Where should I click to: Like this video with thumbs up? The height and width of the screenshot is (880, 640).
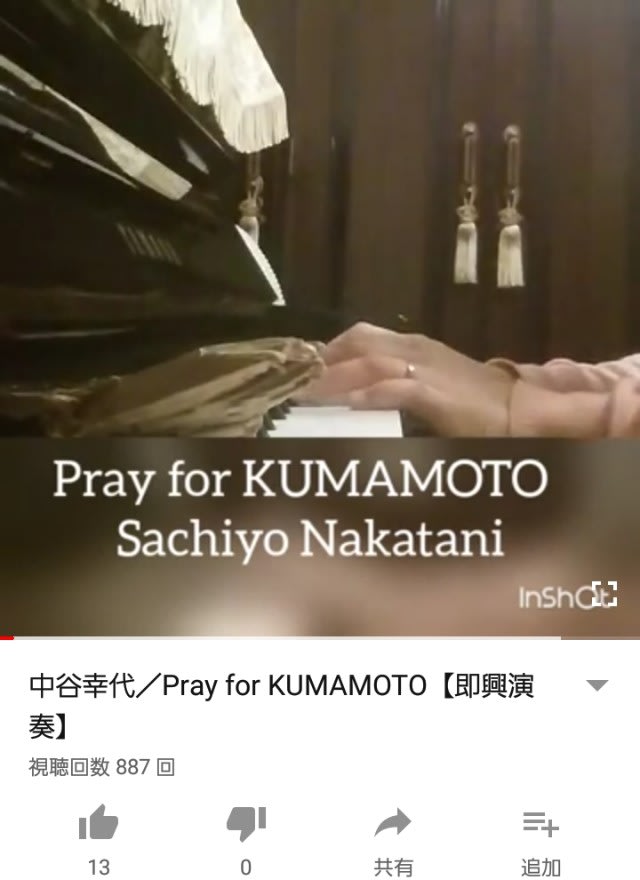pos(98,825)
